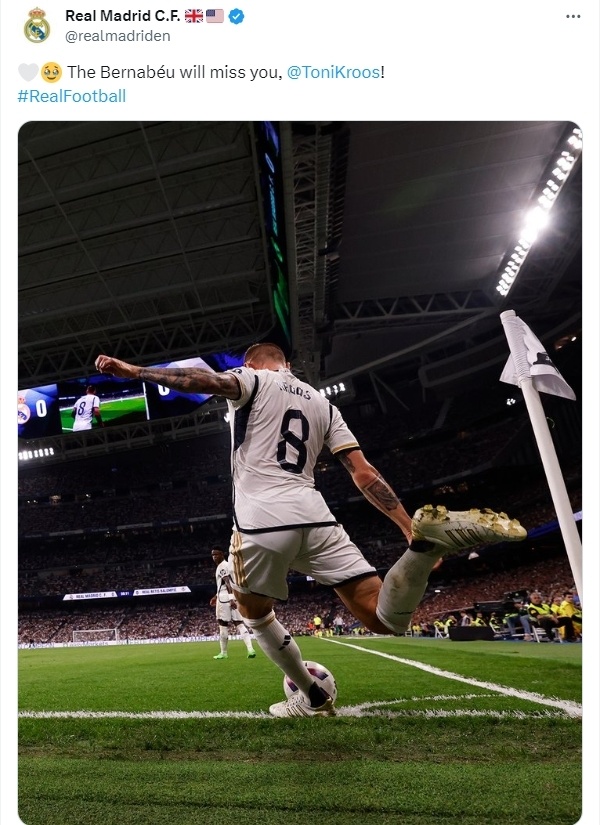The height and width of the screenshot is (825, 602).
Task: Tap the Real Madrid C.F. account name
Action: pyautogui.click(x=122, y=16)
